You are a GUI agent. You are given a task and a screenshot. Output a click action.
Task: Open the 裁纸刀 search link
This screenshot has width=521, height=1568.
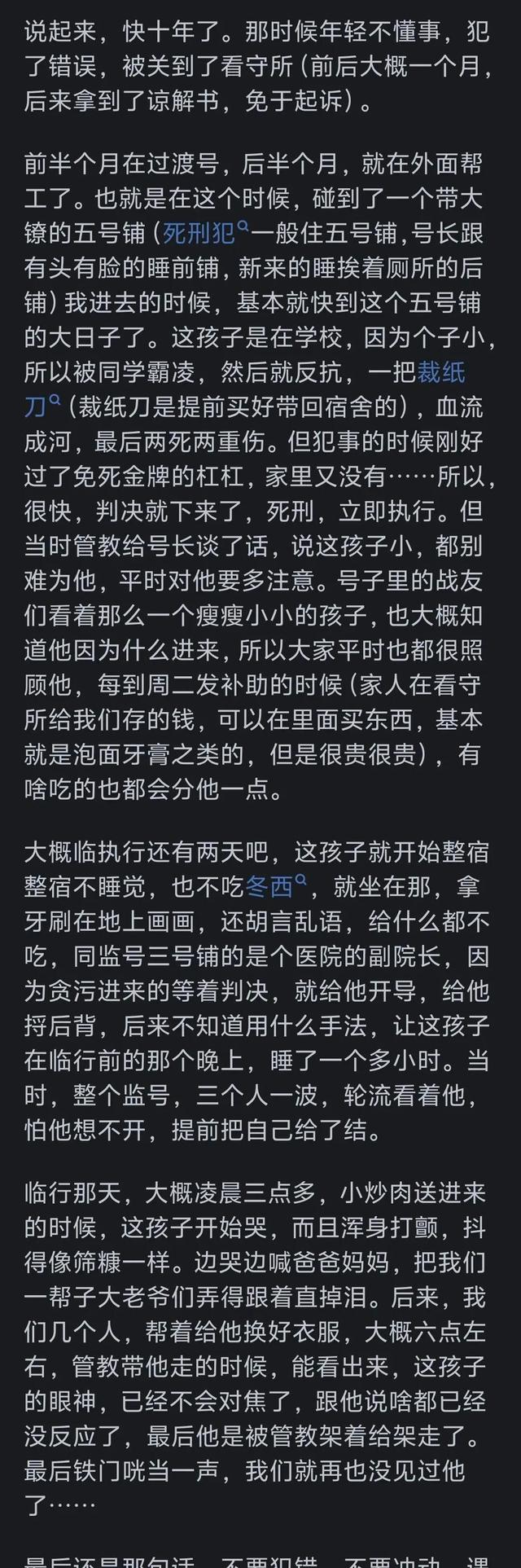pos(440,373)
